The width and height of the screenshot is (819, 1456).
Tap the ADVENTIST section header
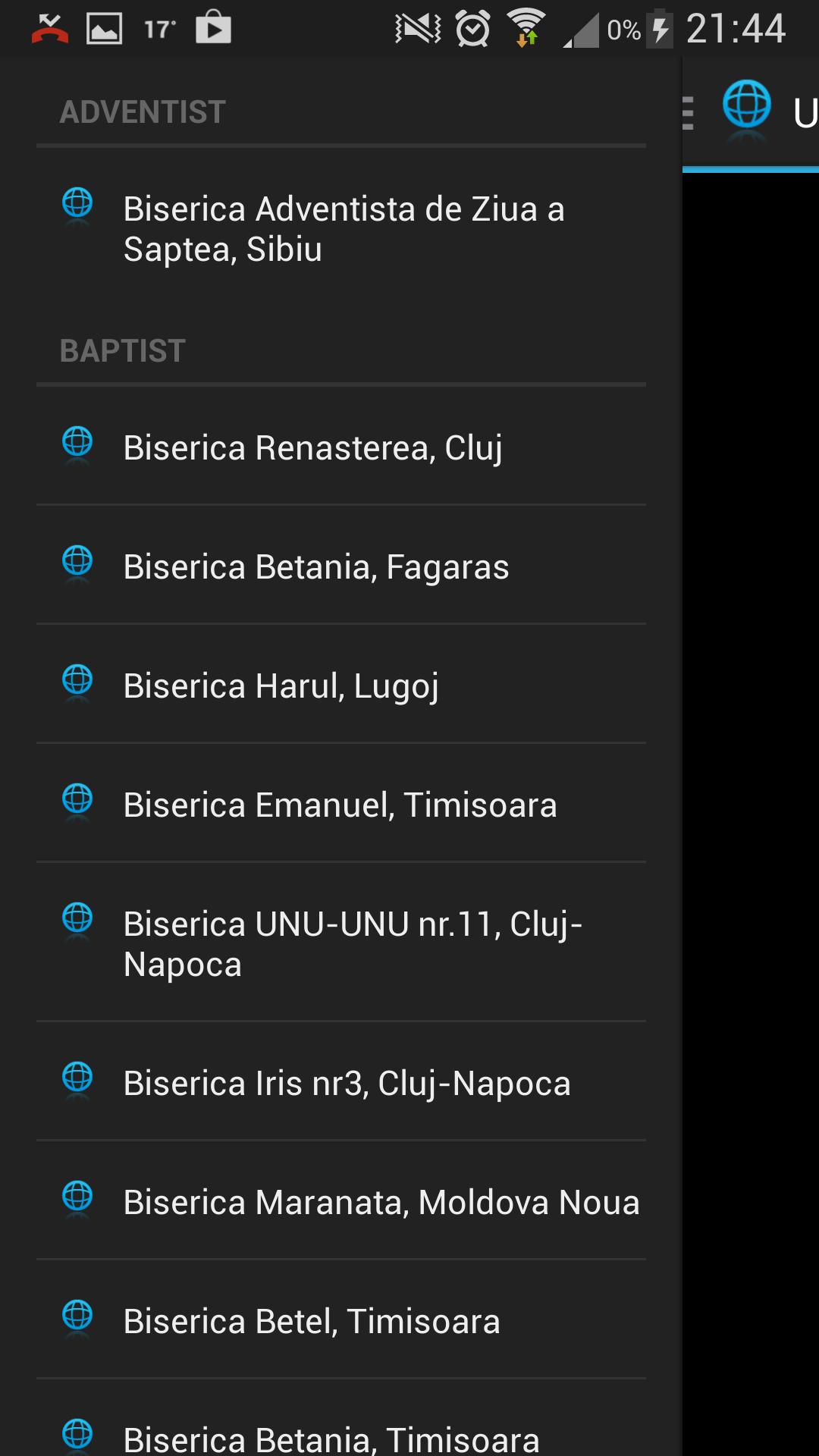(141, 111)
